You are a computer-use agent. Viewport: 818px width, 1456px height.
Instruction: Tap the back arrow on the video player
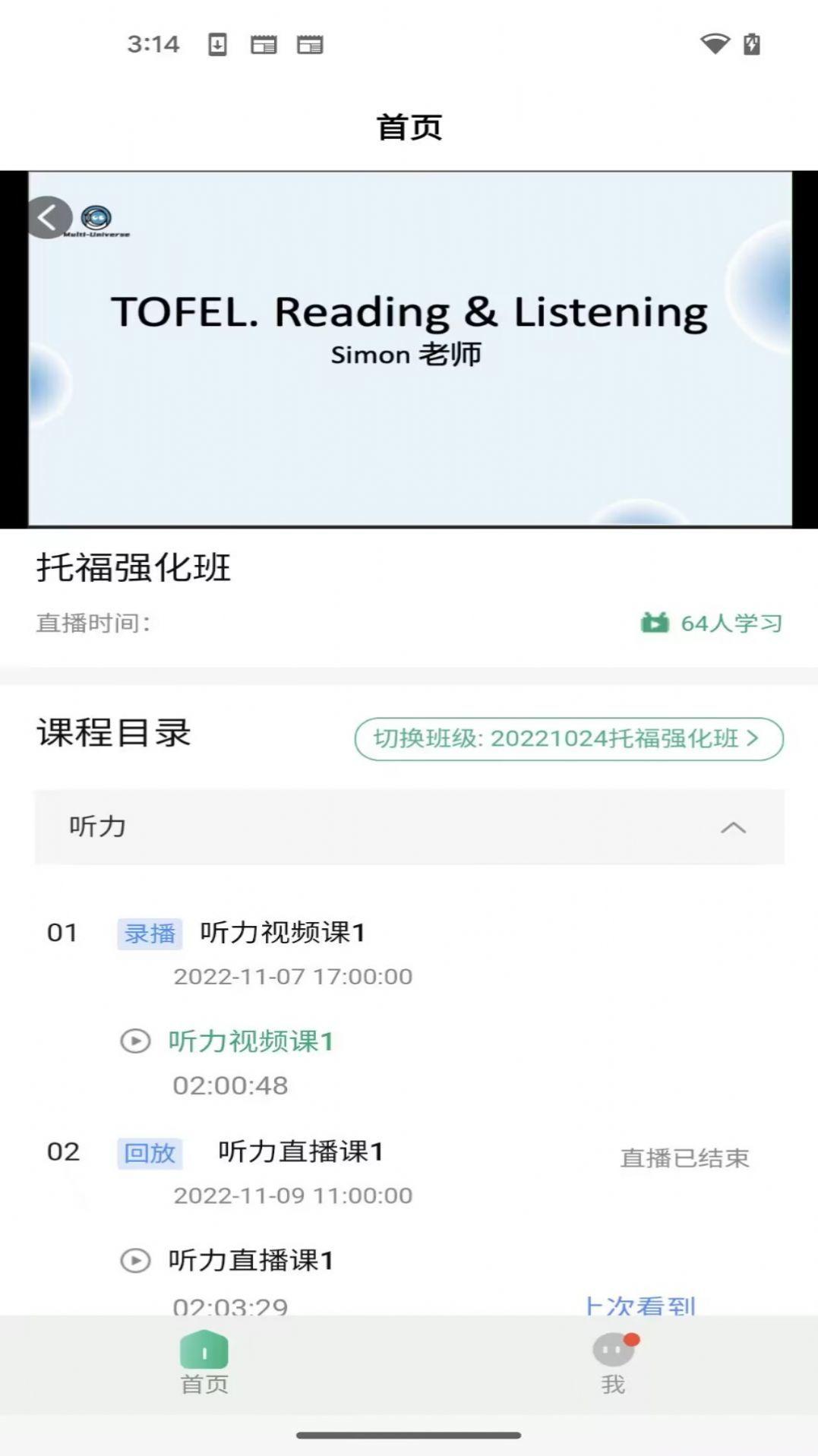[x=49, y=217]
